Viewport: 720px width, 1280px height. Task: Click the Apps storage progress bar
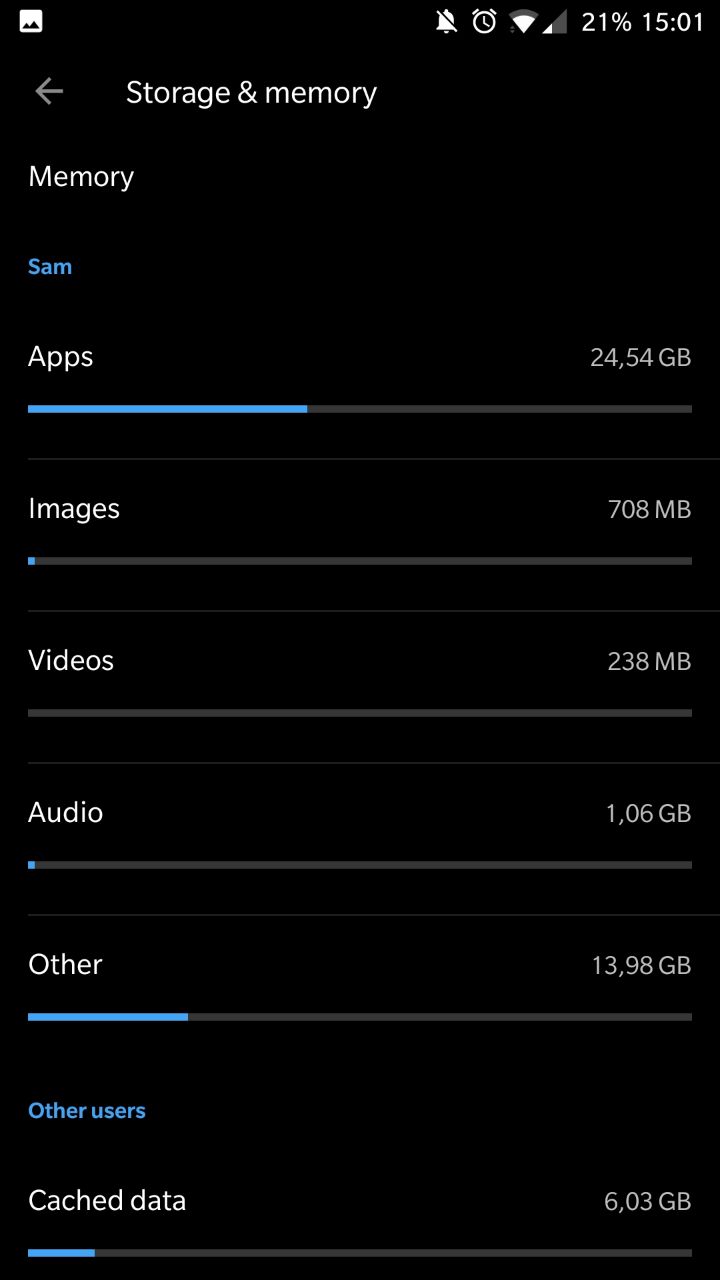click(360, 408)
